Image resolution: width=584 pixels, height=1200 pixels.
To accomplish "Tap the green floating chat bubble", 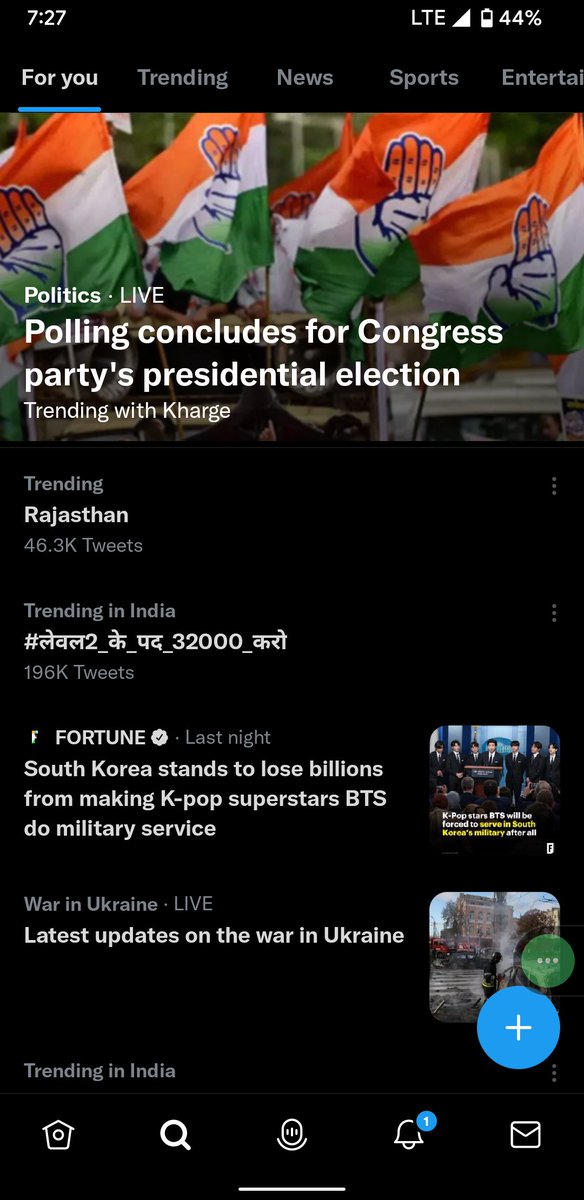I will pos(548,960).
